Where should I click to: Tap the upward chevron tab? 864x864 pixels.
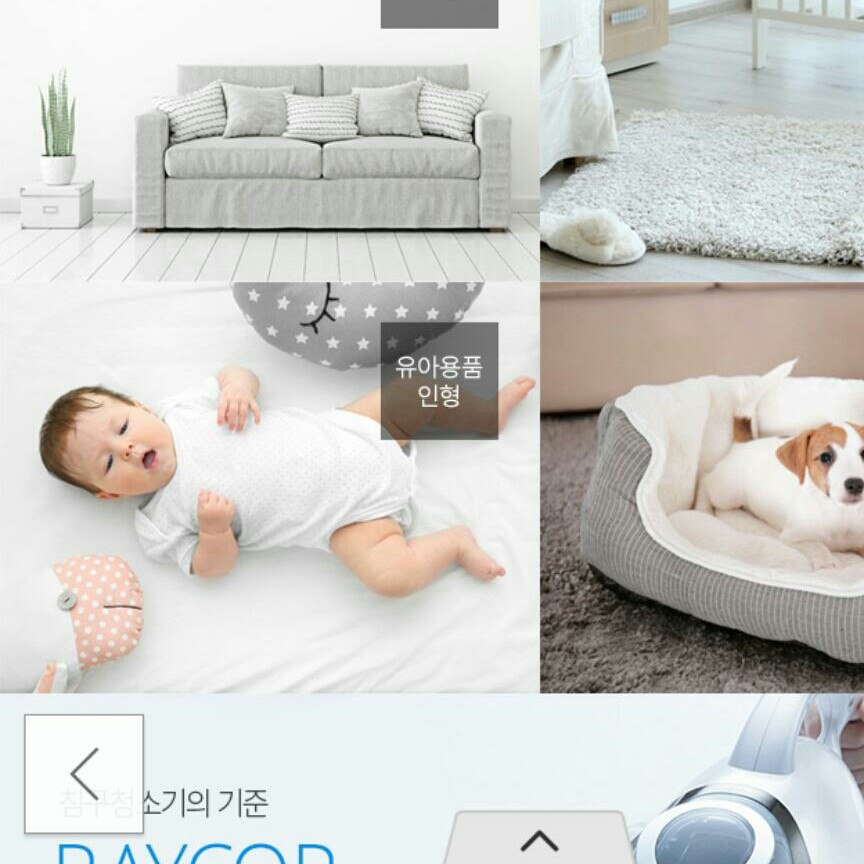tap(540, 838)
